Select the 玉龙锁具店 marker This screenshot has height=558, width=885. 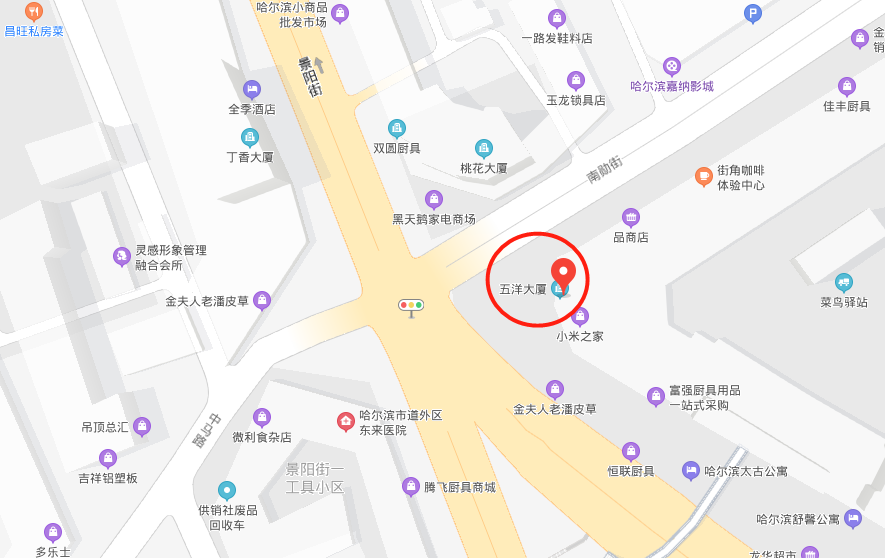pos(576,80)
